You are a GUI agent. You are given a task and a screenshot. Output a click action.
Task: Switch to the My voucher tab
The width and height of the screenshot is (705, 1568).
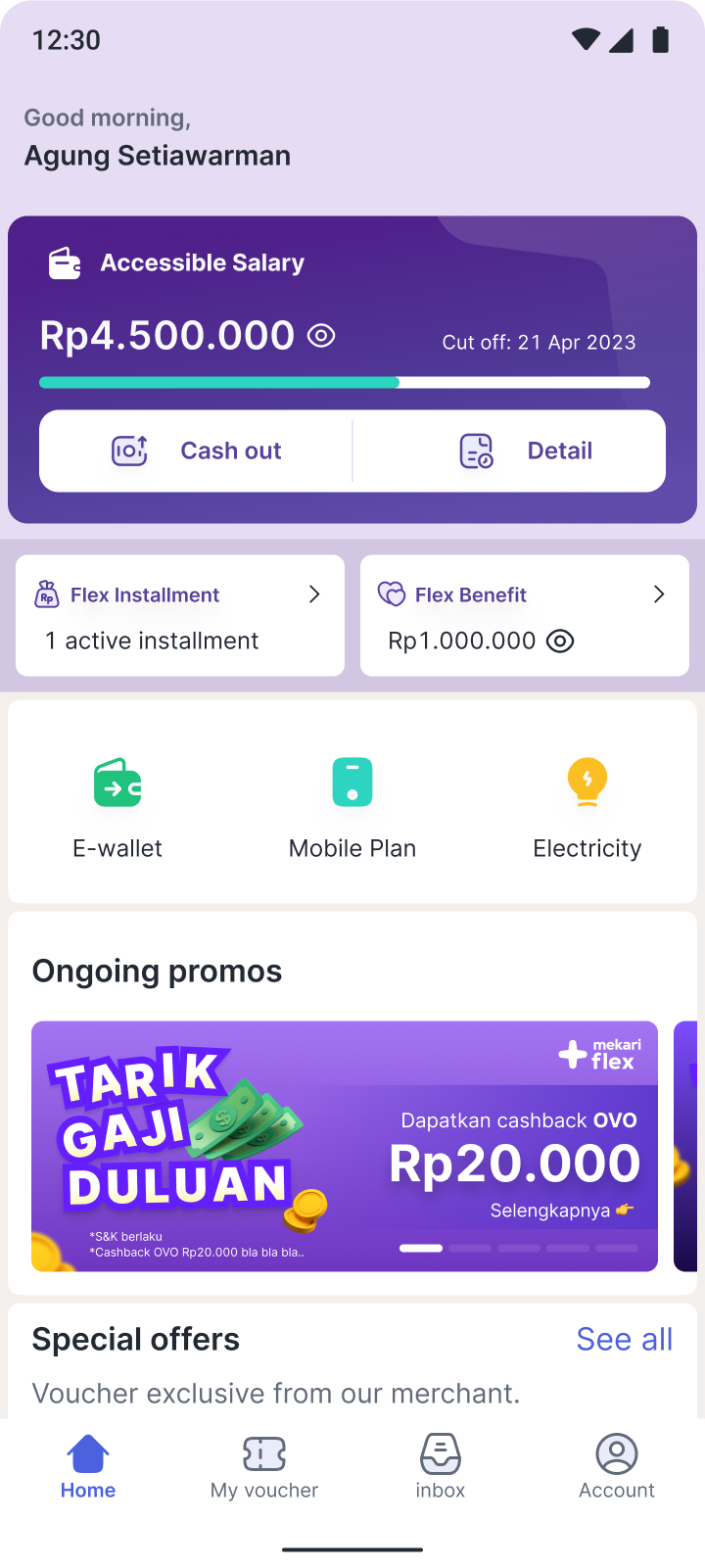click(264, 1466)
